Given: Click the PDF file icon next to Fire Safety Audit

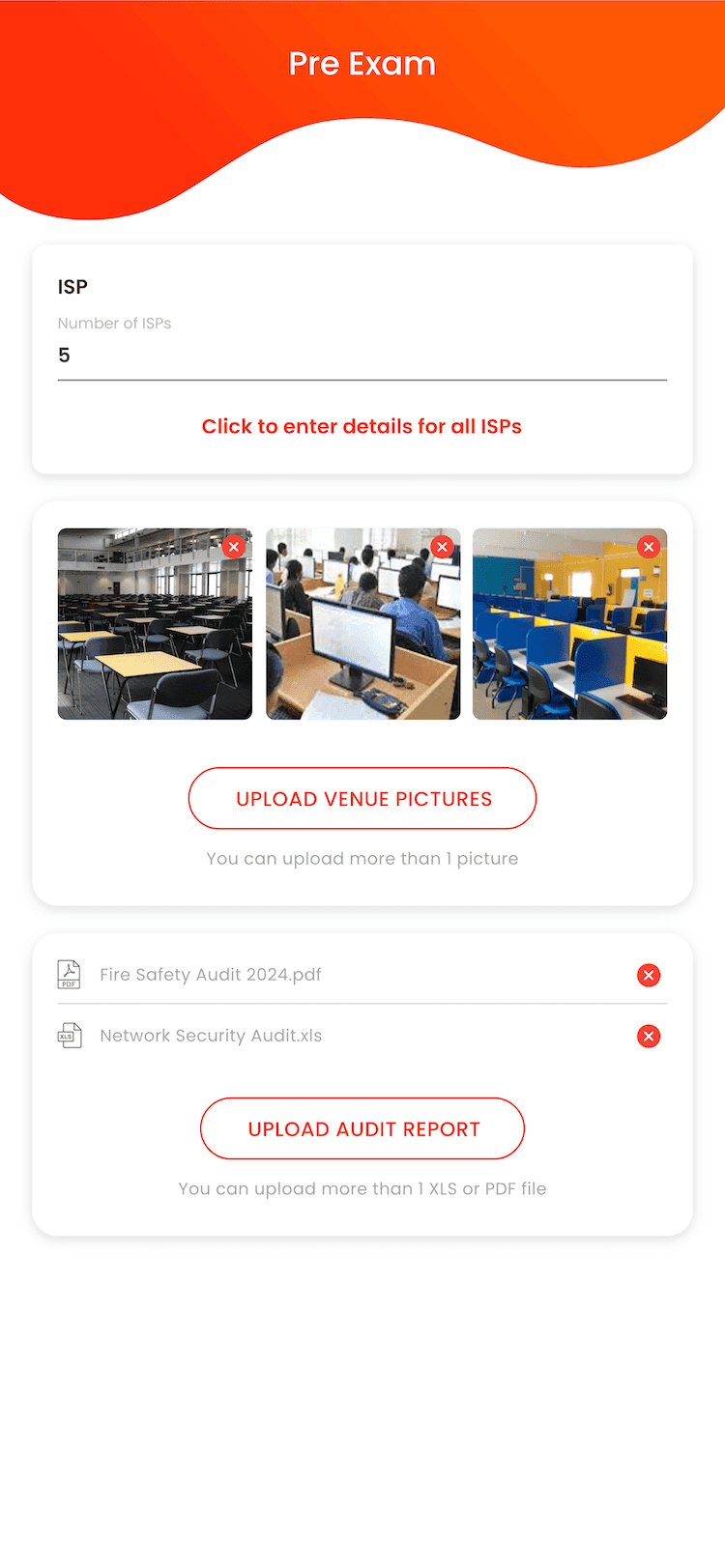Looking at the screenshot, I should point(69,974).
